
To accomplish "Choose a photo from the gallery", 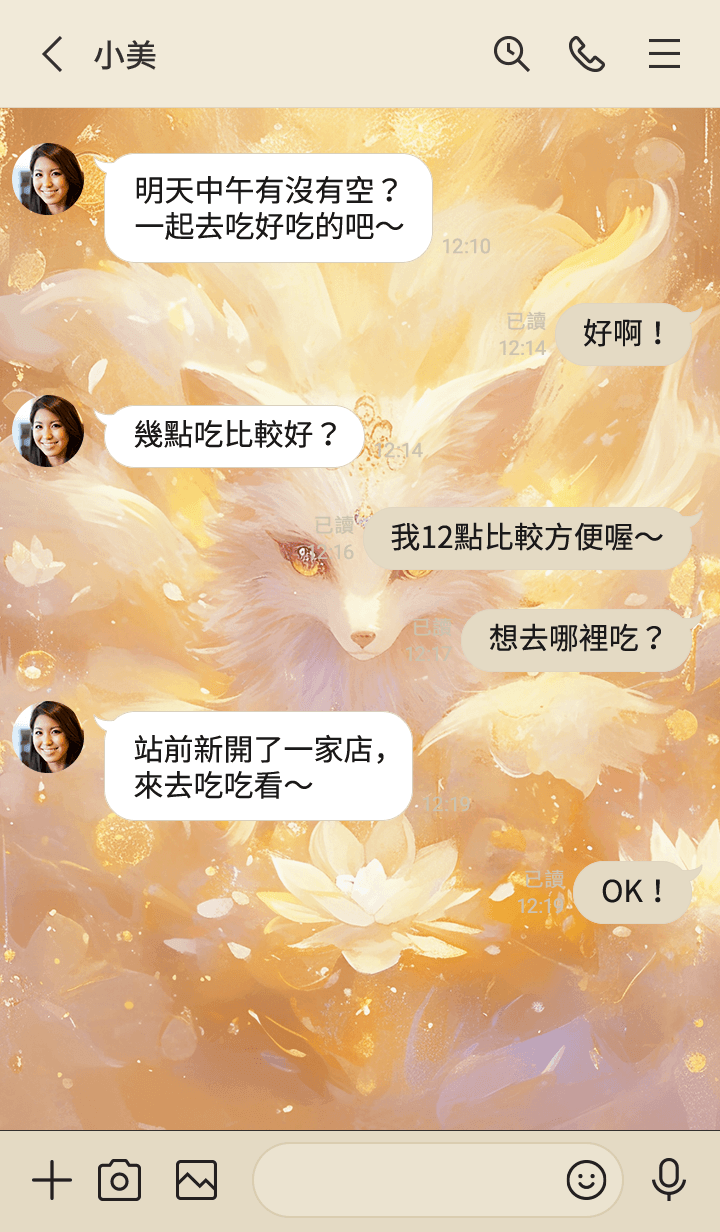I will 196,1181.
